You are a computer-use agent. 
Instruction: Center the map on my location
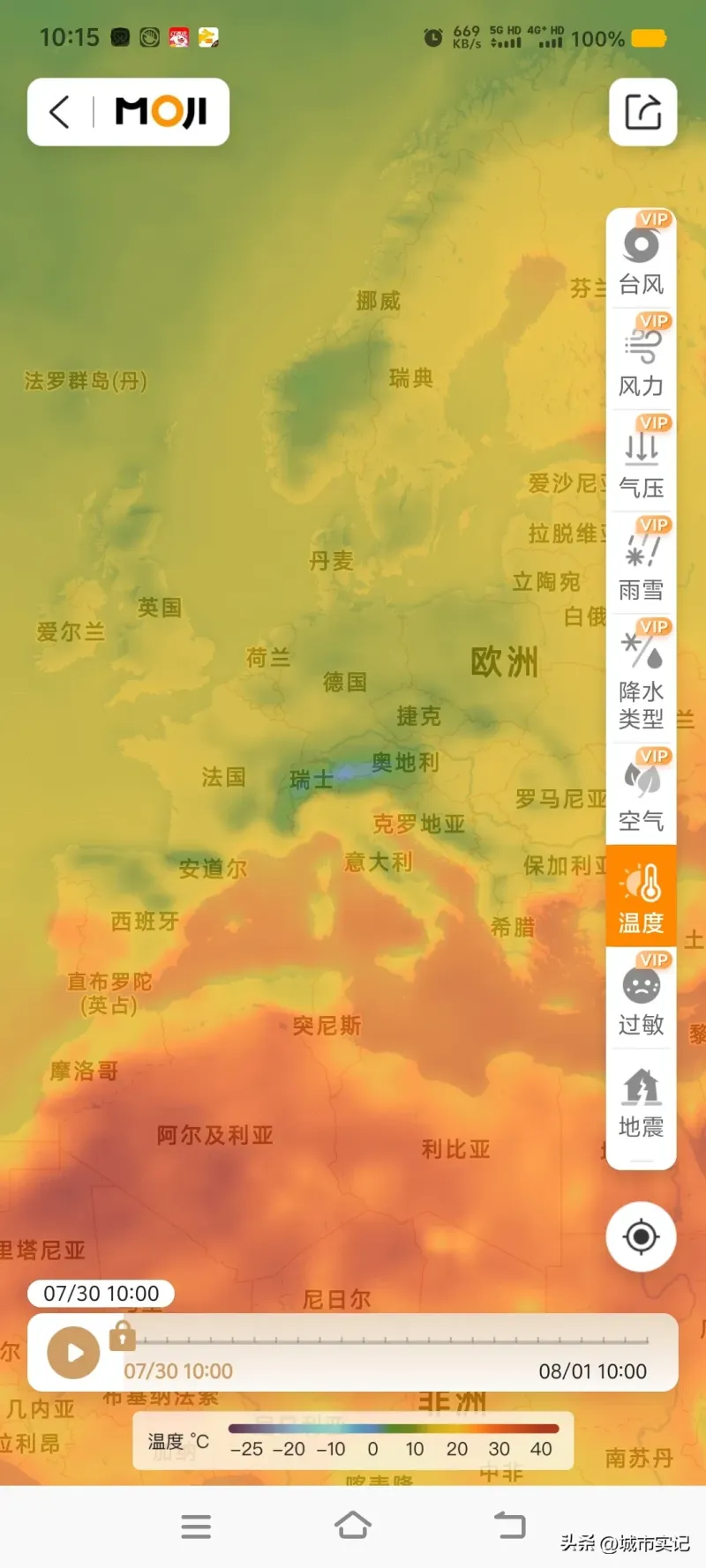point(642,1236)
